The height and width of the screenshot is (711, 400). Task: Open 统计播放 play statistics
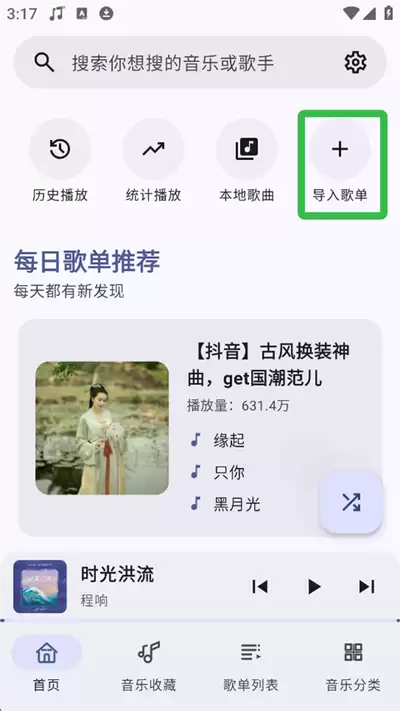coord(153,162)
